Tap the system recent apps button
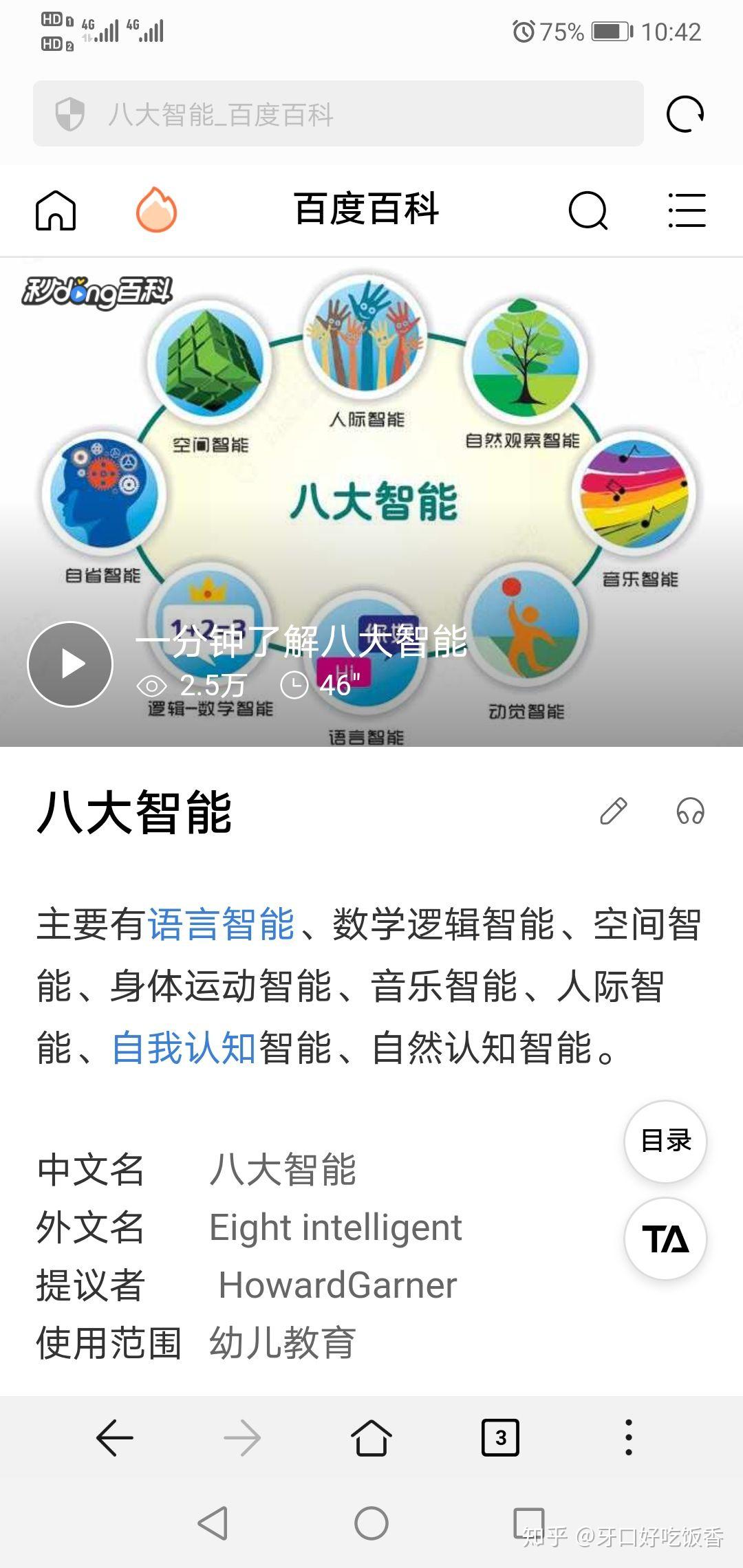Image resolution: width=743 pixels, height=1568 pixels. pos(529,1523)
